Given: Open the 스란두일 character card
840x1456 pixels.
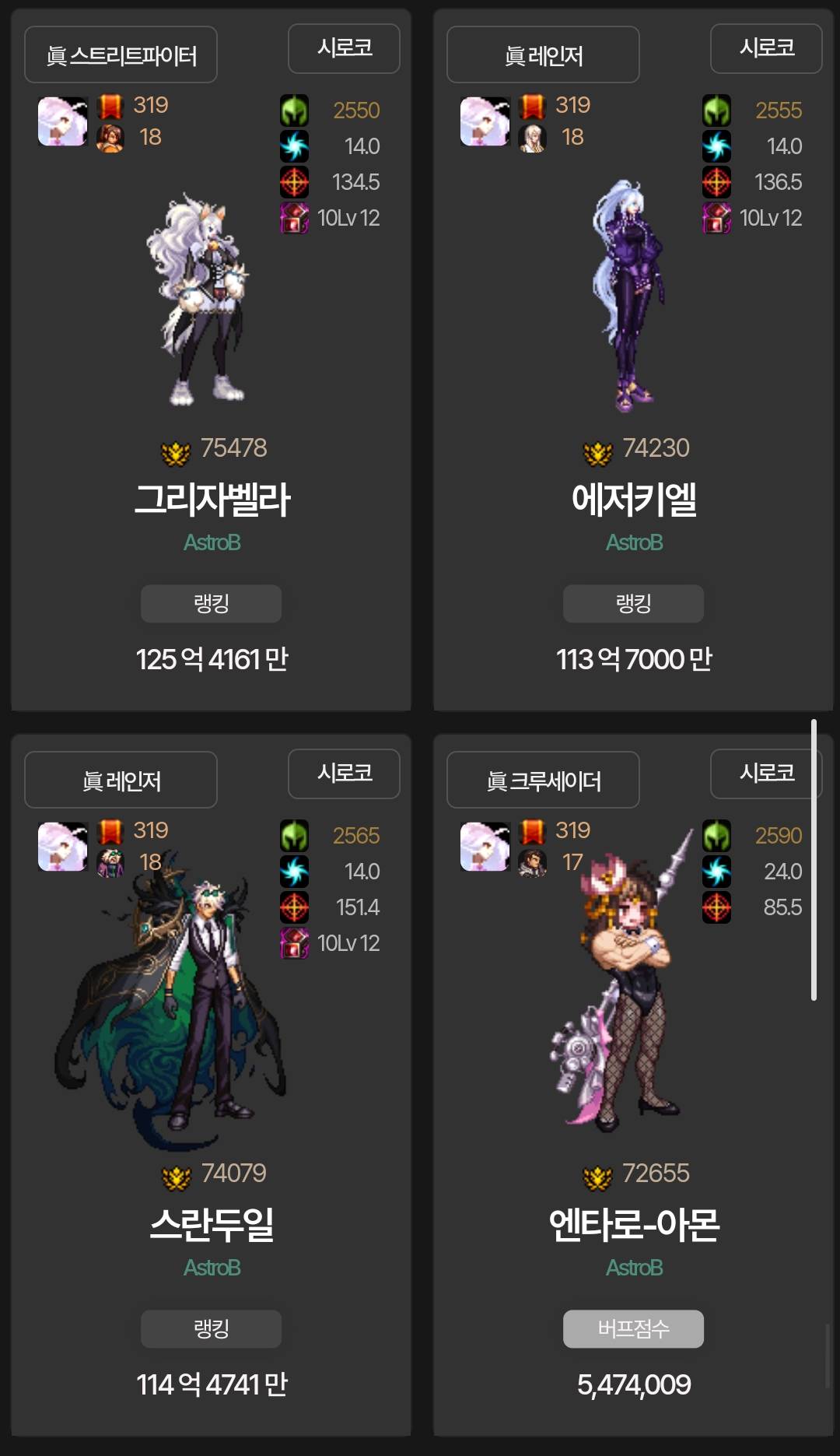Looking at the screenshot, I should coord(212,1224).
